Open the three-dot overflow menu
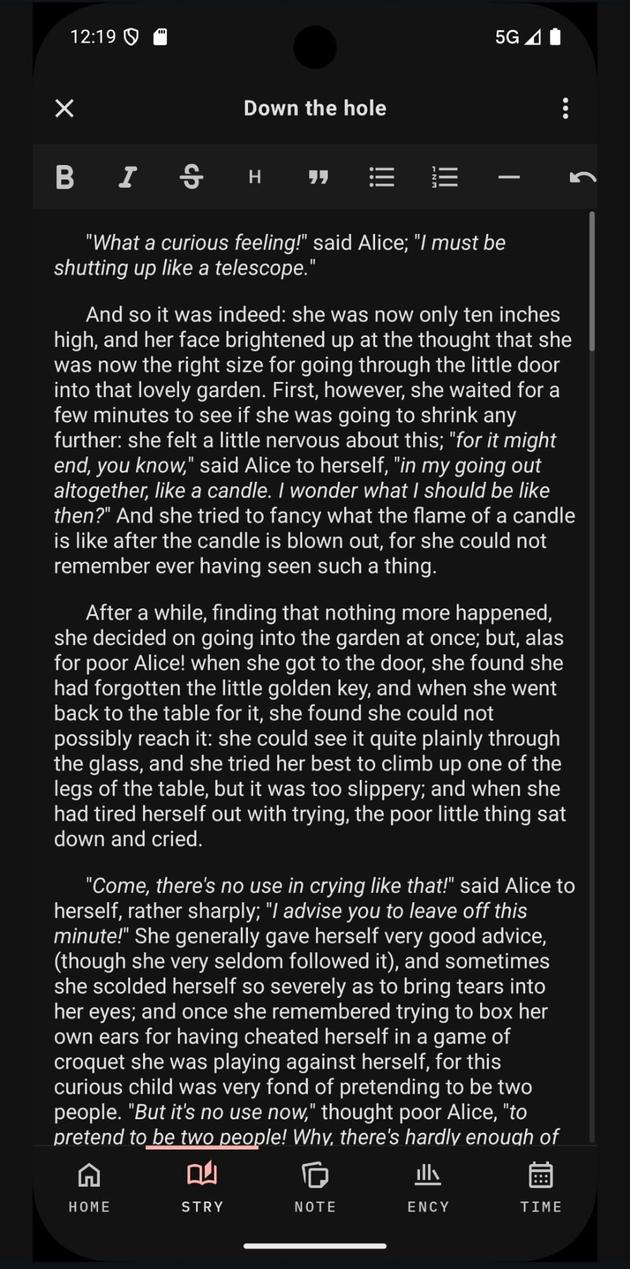This screenshot has width=630, height=1269. (x=566, y=108)
